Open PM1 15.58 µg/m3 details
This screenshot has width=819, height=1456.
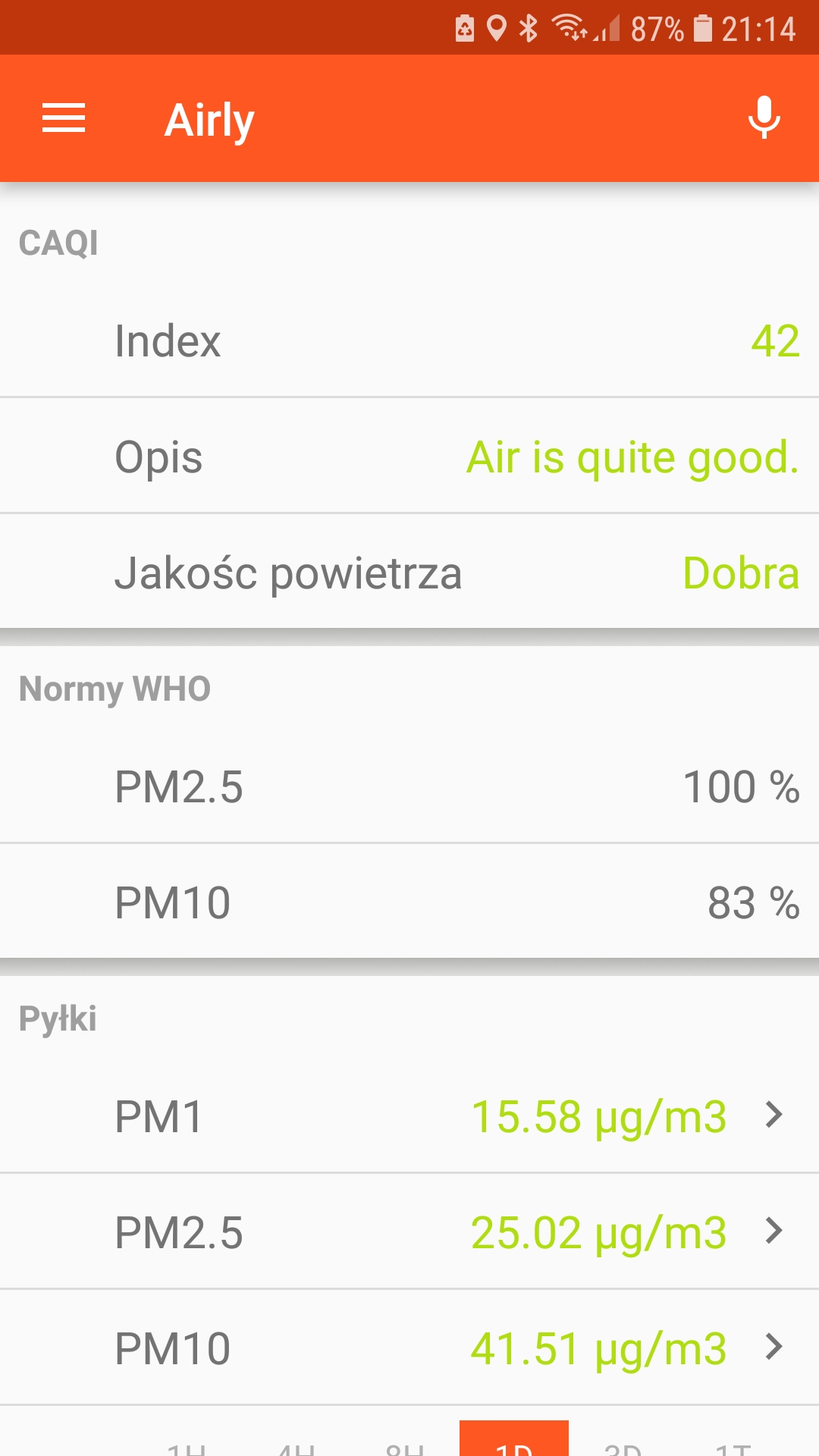pyautogui.click(x=409, y=1116)
